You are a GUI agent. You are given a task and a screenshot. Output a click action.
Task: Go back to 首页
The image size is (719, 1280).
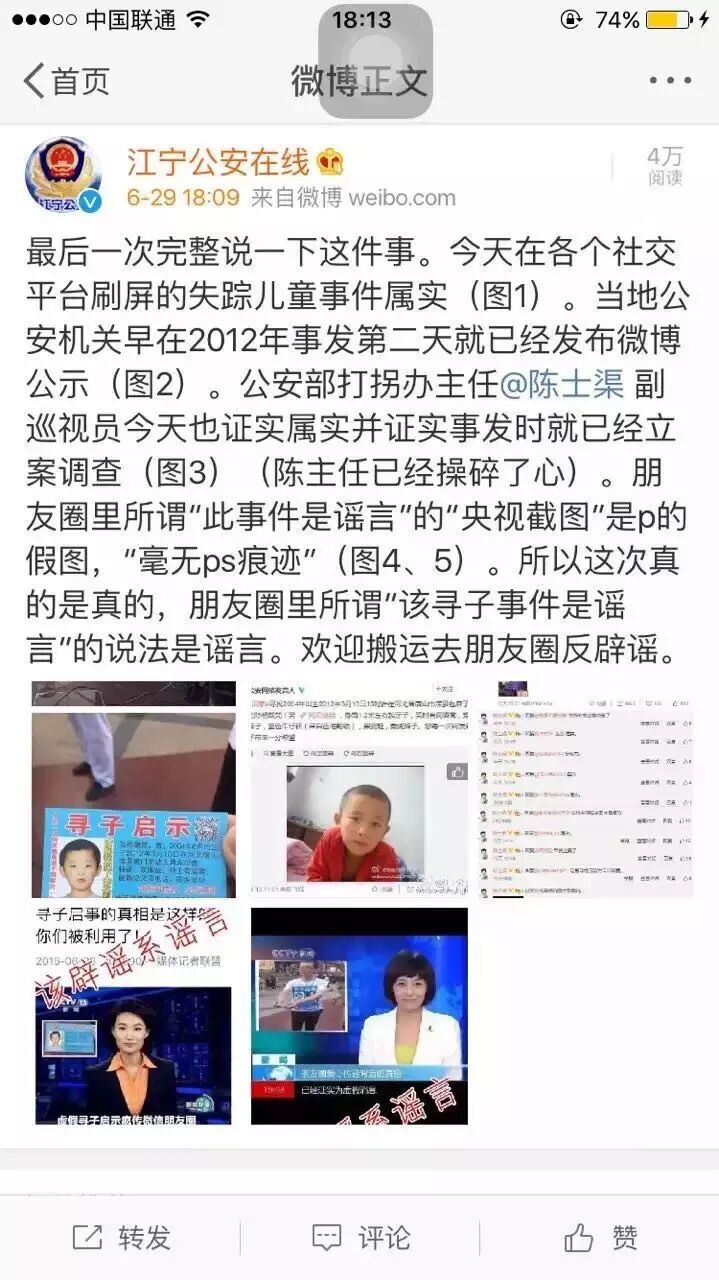pyautogui.click(x=66, y=81)
